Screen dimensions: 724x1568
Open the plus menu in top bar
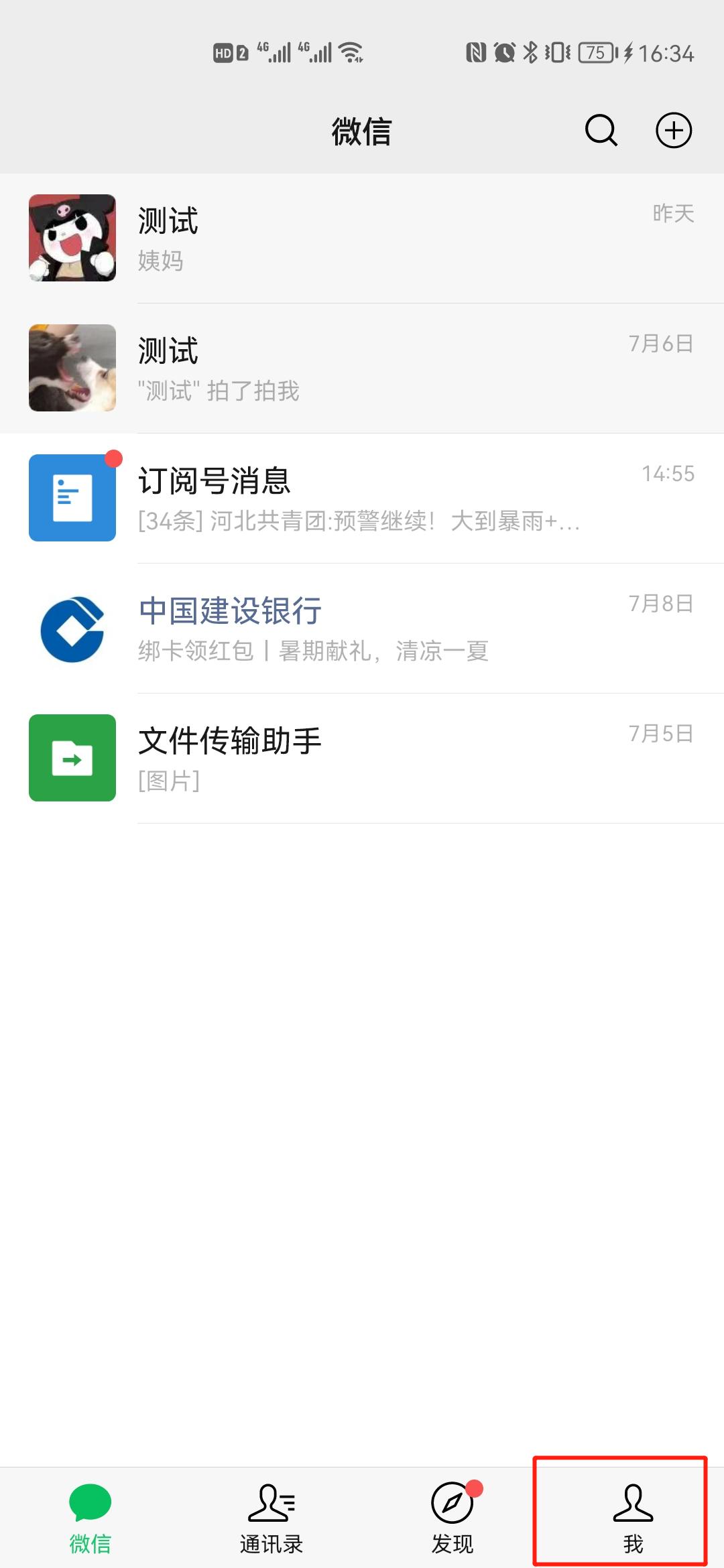[x=674, y=130]
